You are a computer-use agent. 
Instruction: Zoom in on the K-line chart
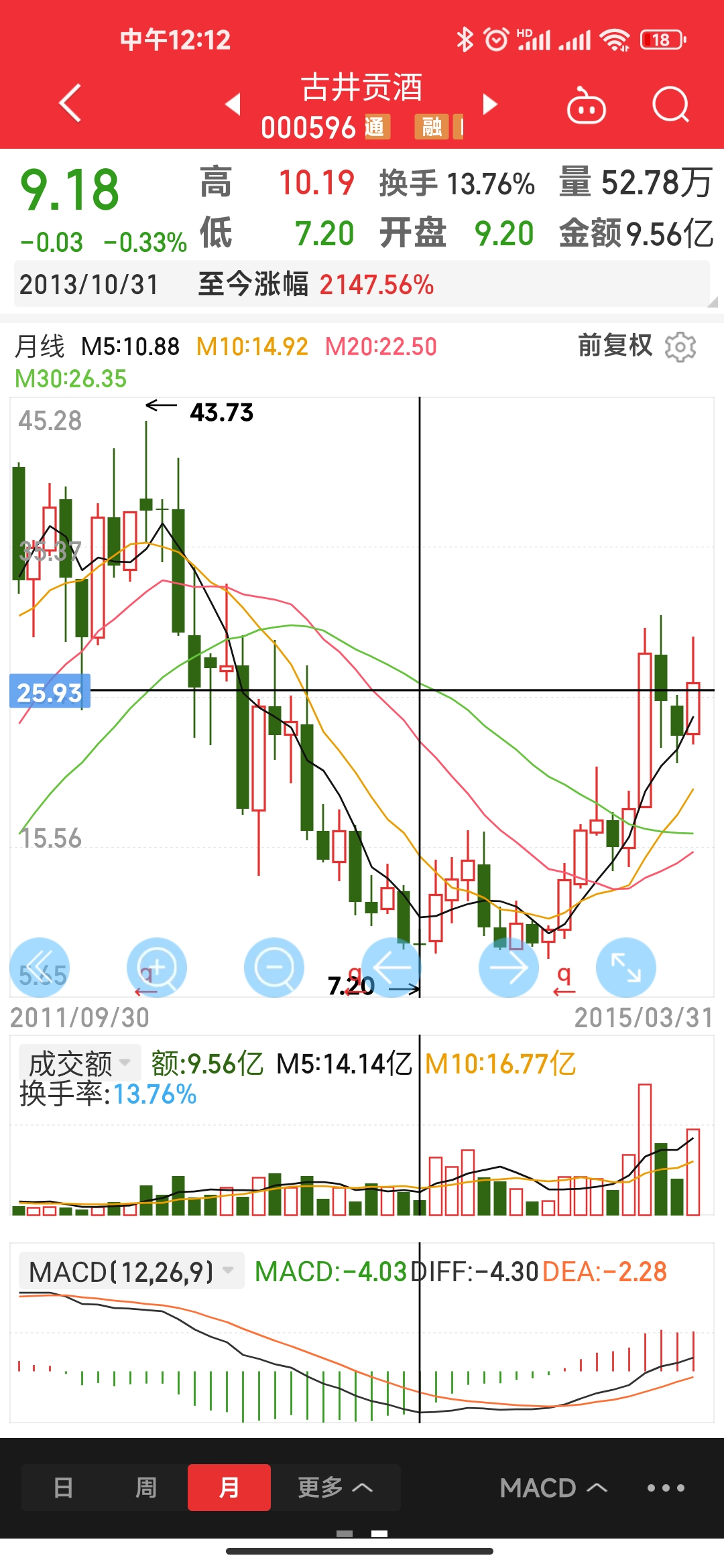[x=157, y=968]
